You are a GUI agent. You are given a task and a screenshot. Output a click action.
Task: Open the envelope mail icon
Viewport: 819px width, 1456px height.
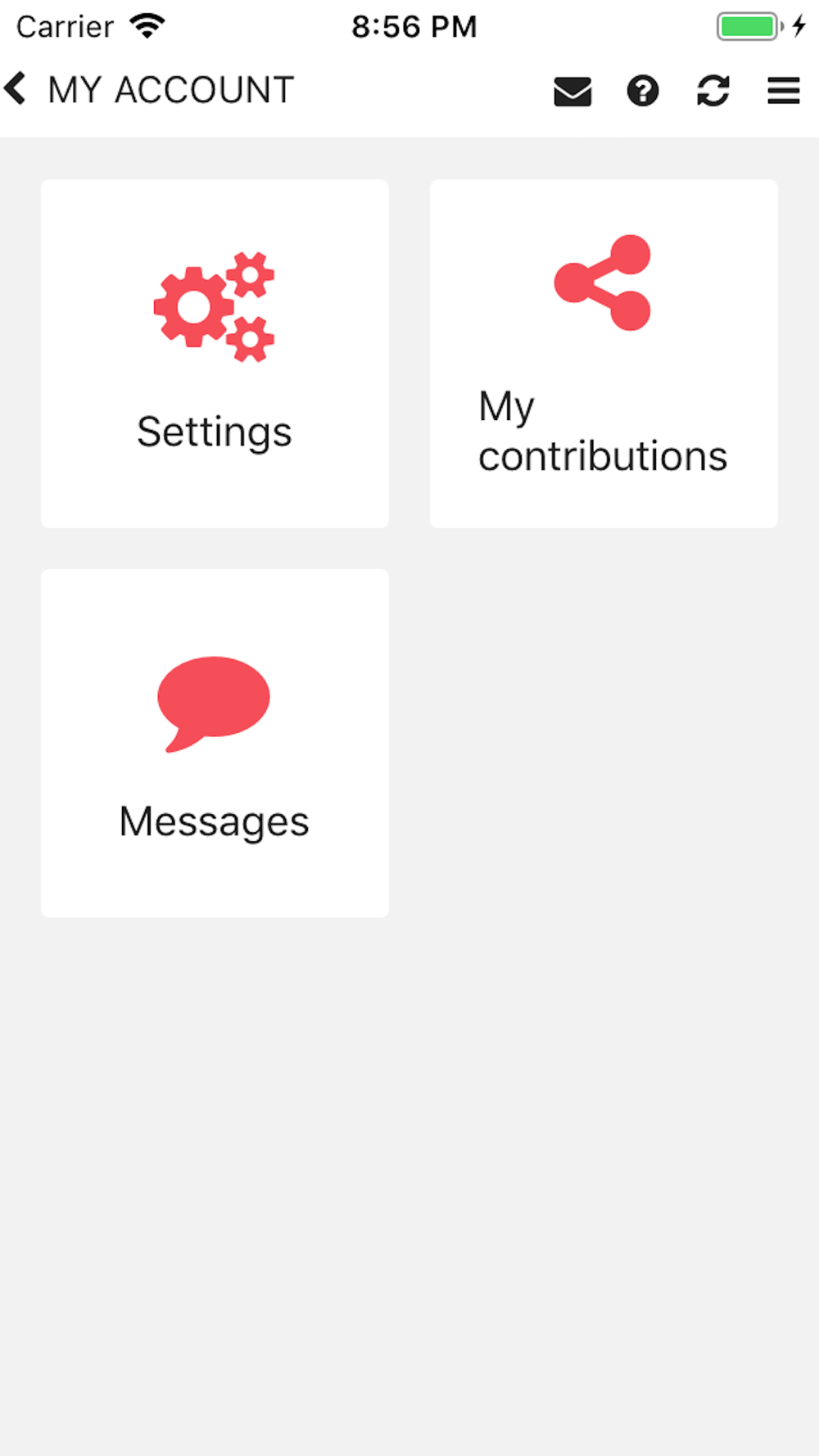point(572,91)
